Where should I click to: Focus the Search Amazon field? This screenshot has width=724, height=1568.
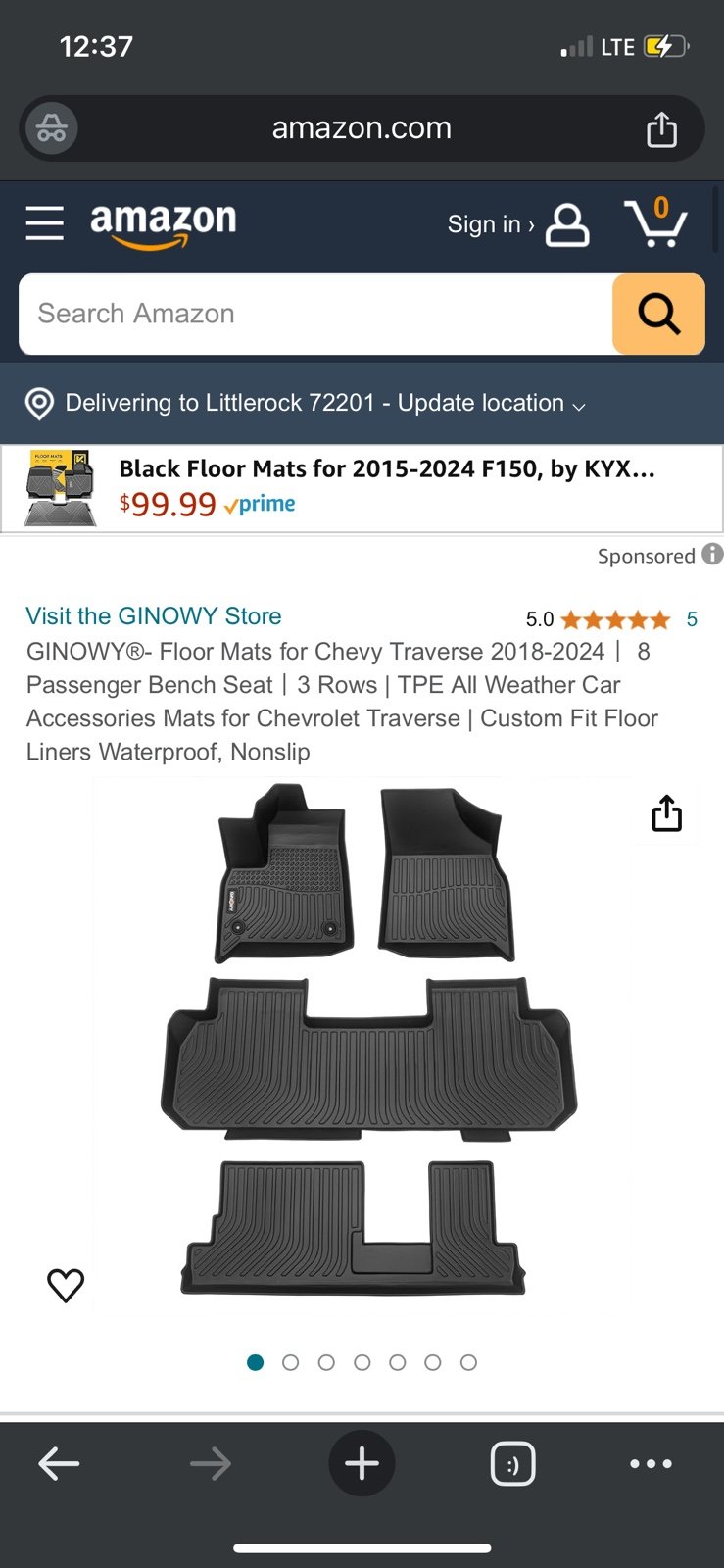pyautogui.click(x=315, y=314)
